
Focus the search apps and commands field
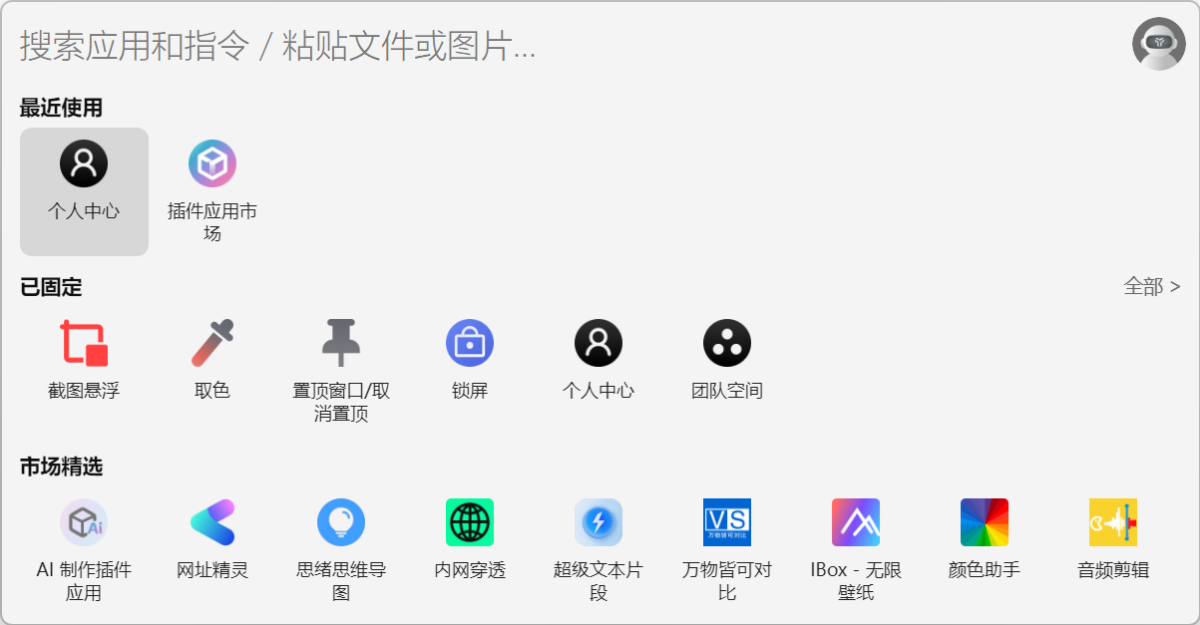[x=500, y=46]
